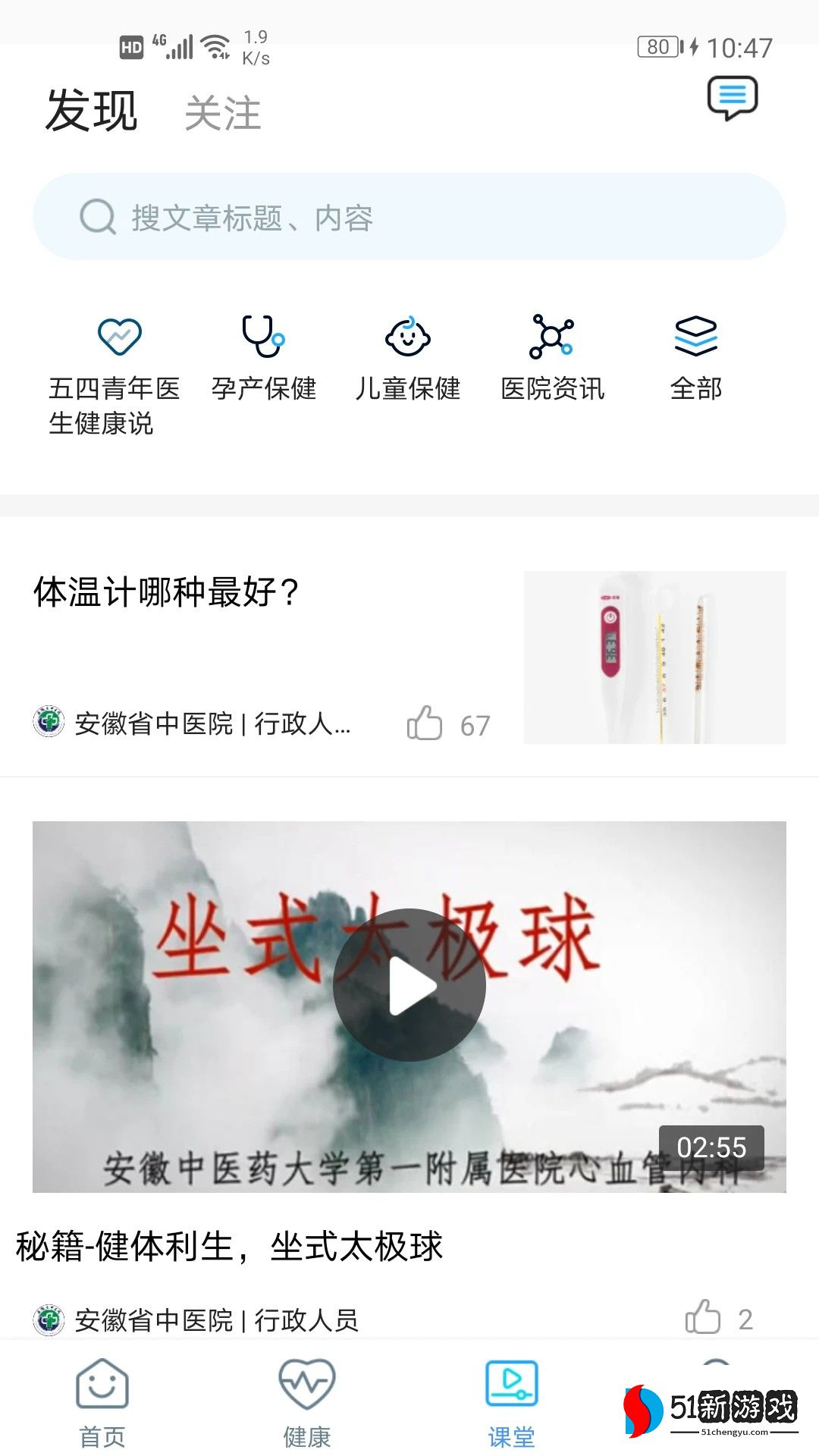Open the article 体温计哪种最好？

click(167, 592)
